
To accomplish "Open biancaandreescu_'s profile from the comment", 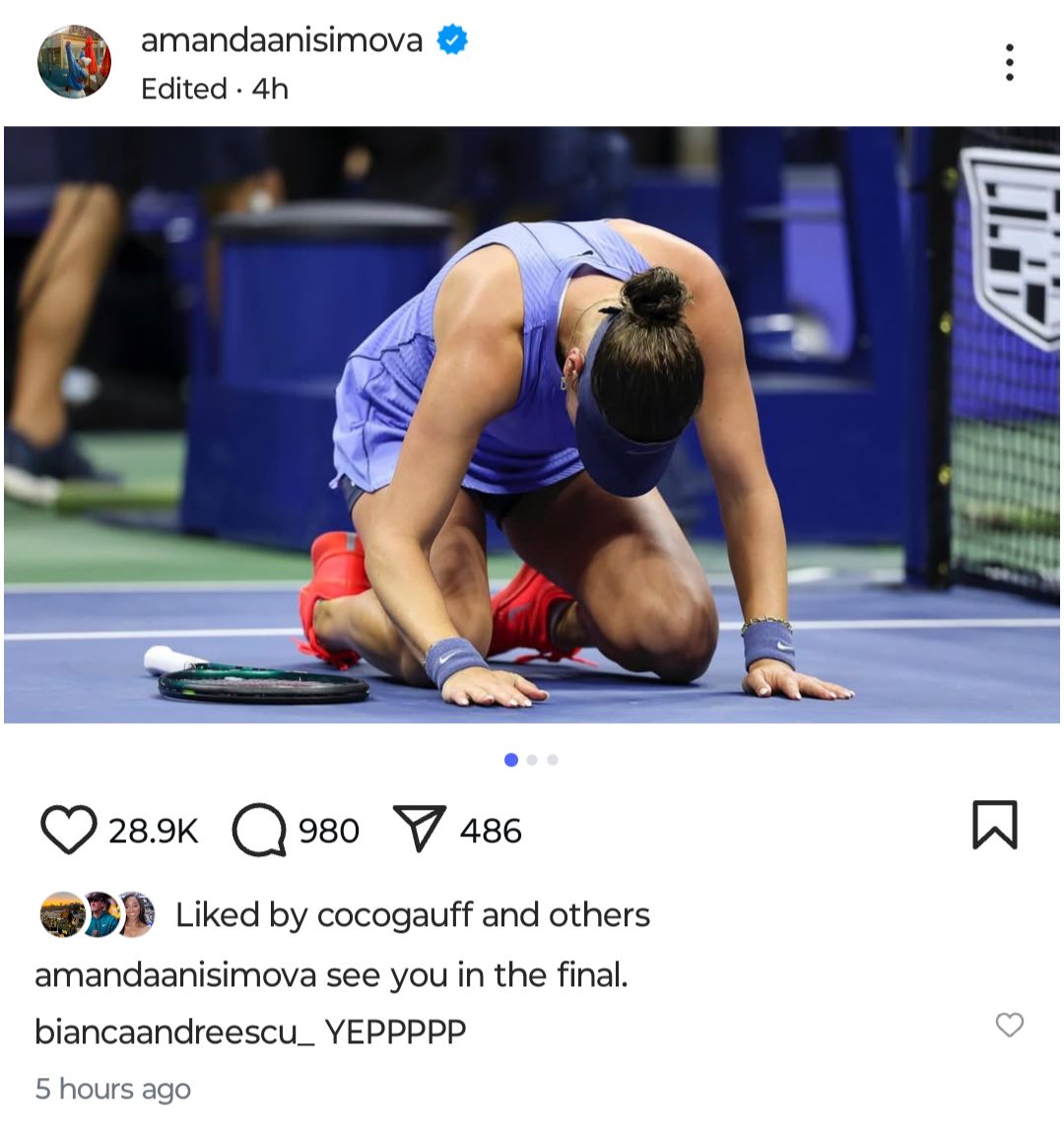I will (x=173, y=1032).
